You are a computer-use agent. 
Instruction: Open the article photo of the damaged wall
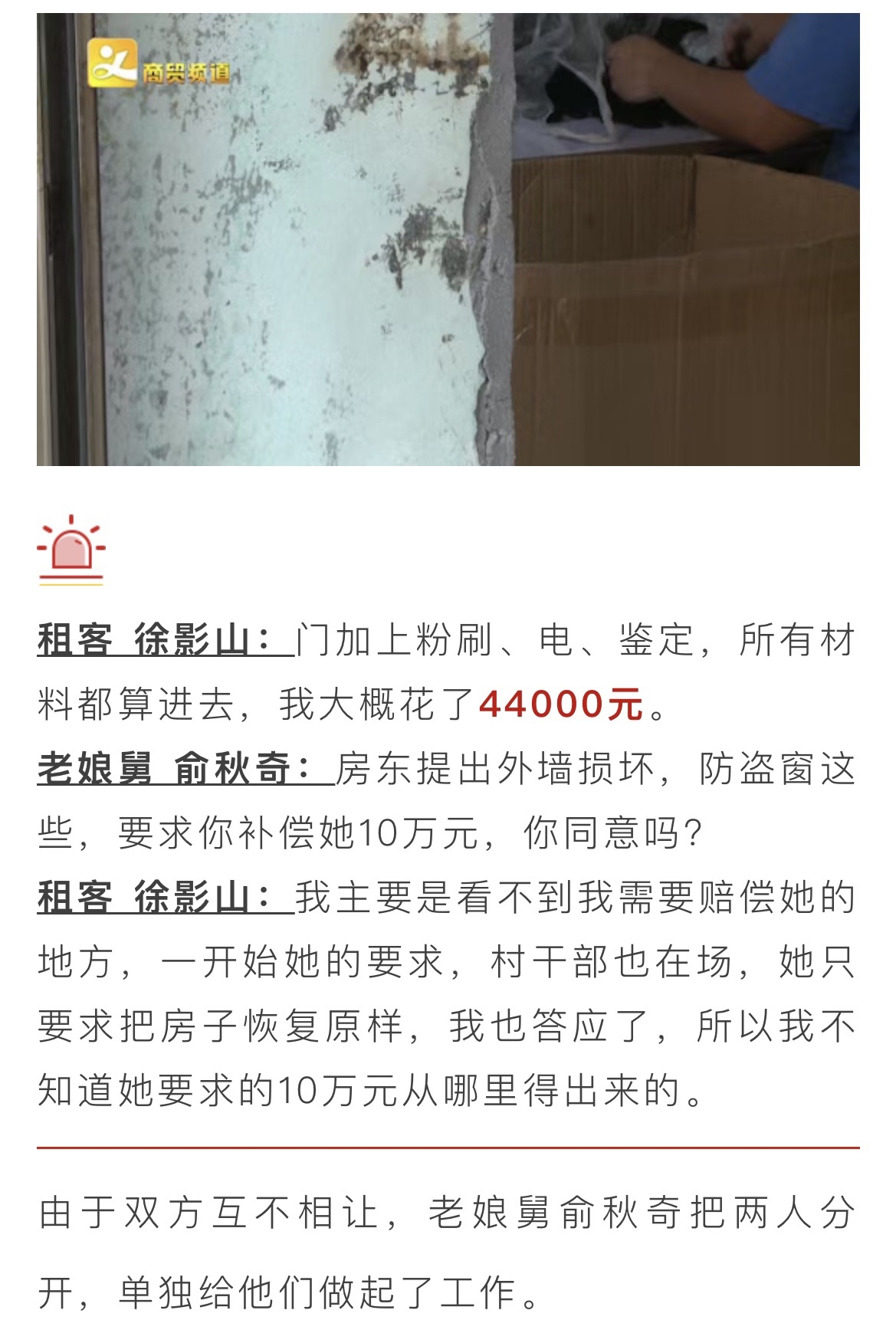click(448, 239)
